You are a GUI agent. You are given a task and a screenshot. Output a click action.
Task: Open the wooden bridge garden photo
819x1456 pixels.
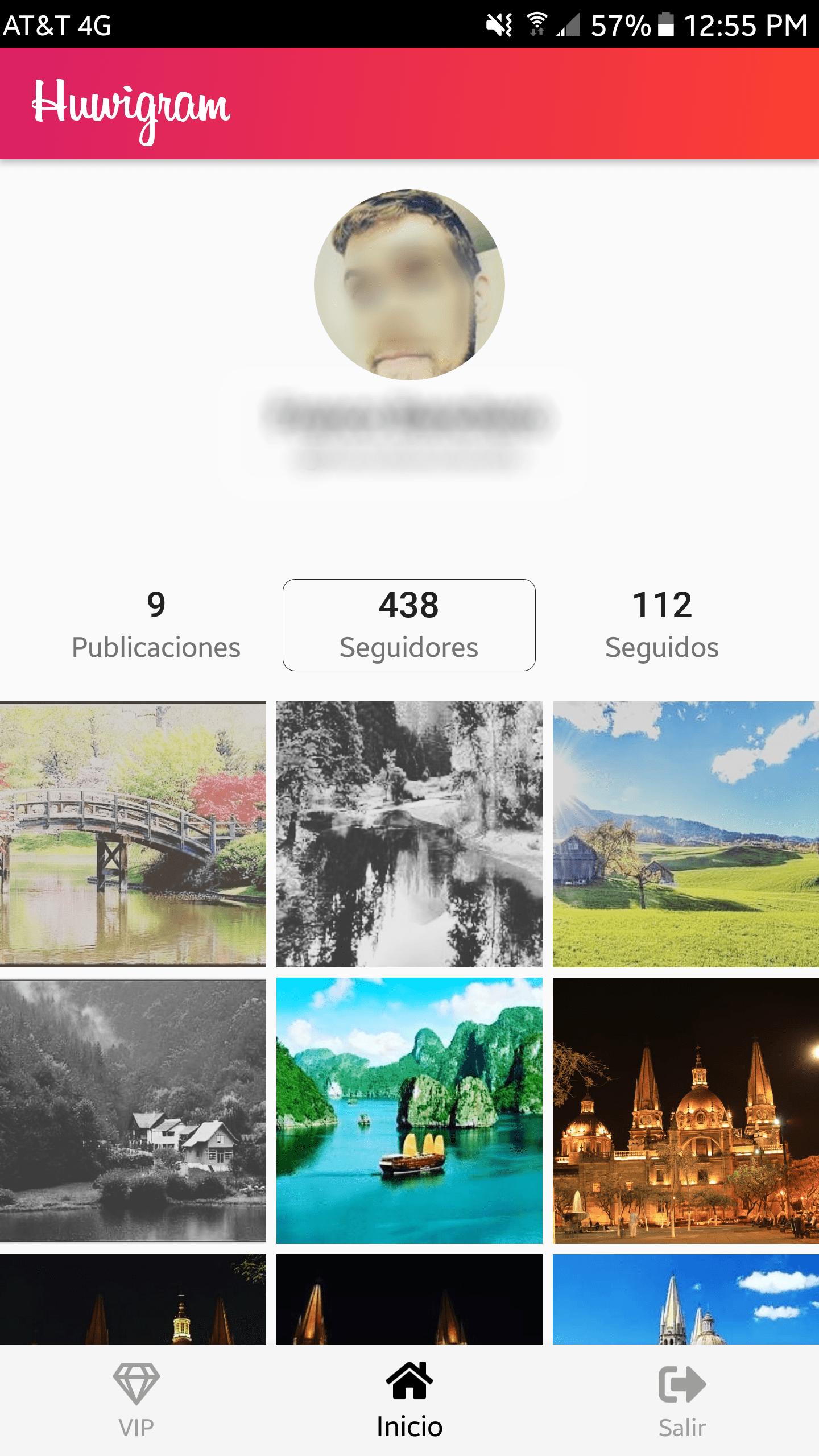click(133, 834)
